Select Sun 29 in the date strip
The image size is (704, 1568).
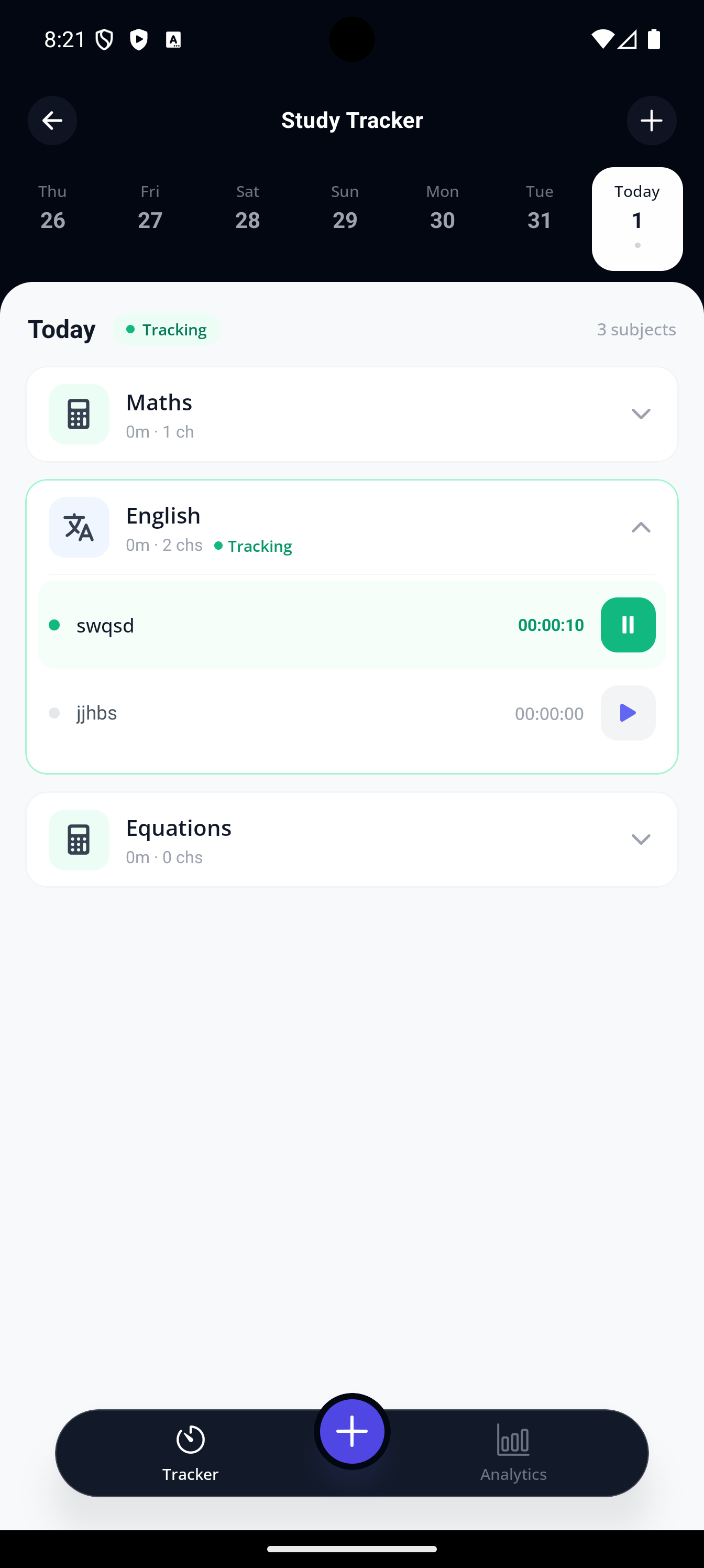click(x=345, y=208)
